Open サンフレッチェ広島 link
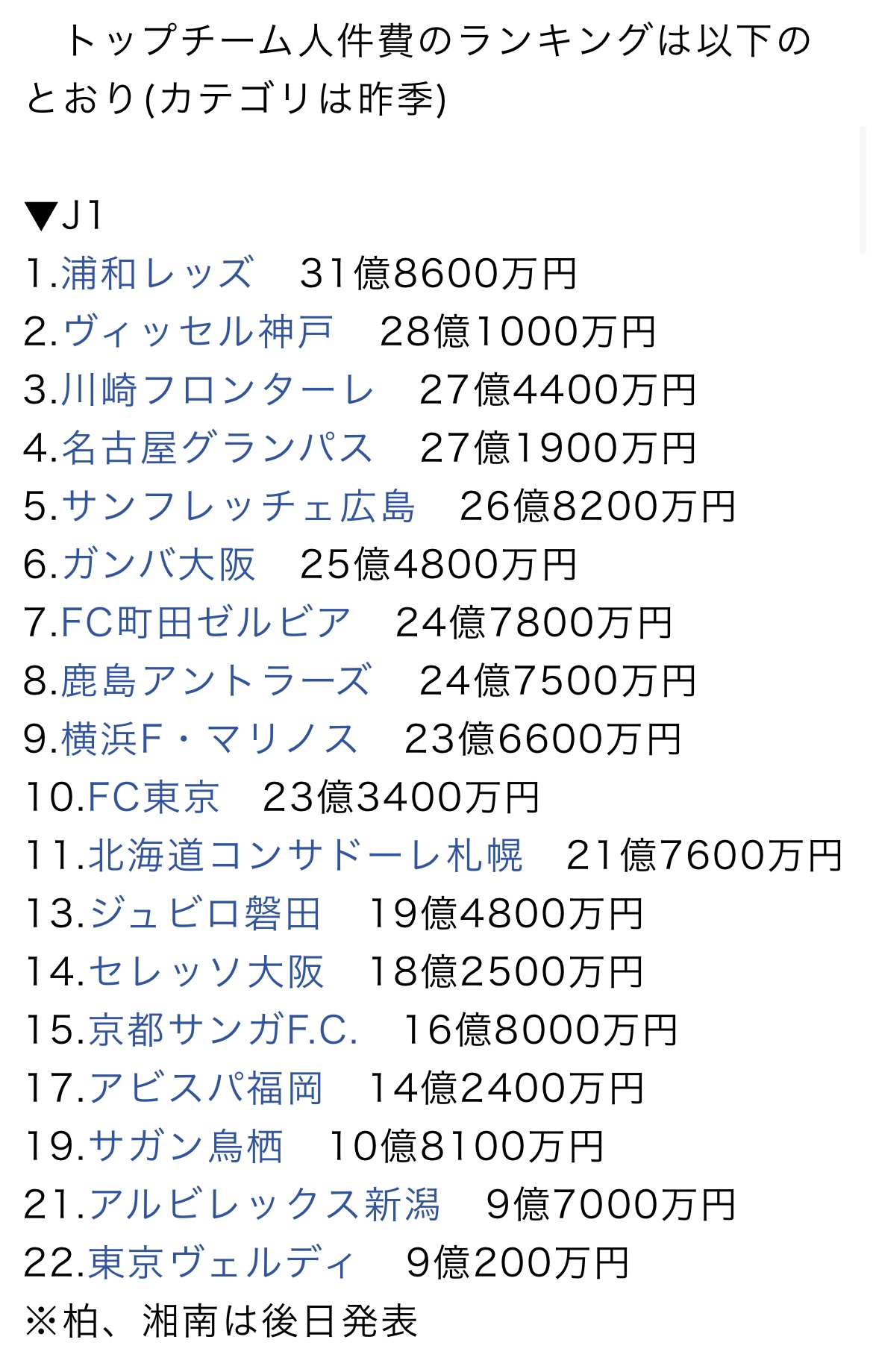873x1372 pixels. pos(238,507)
